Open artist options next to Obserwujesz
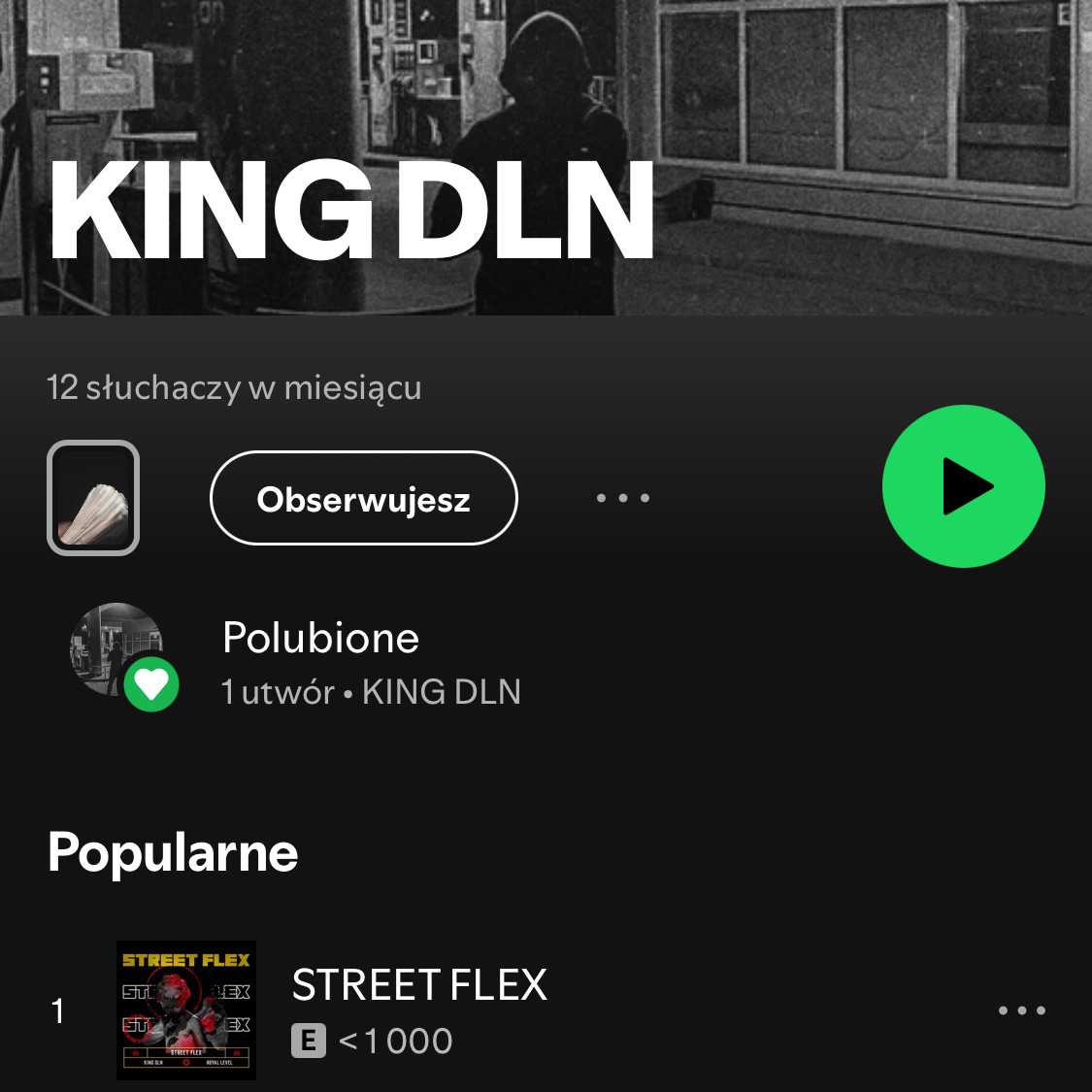1092x1092 pixels. 622,499
